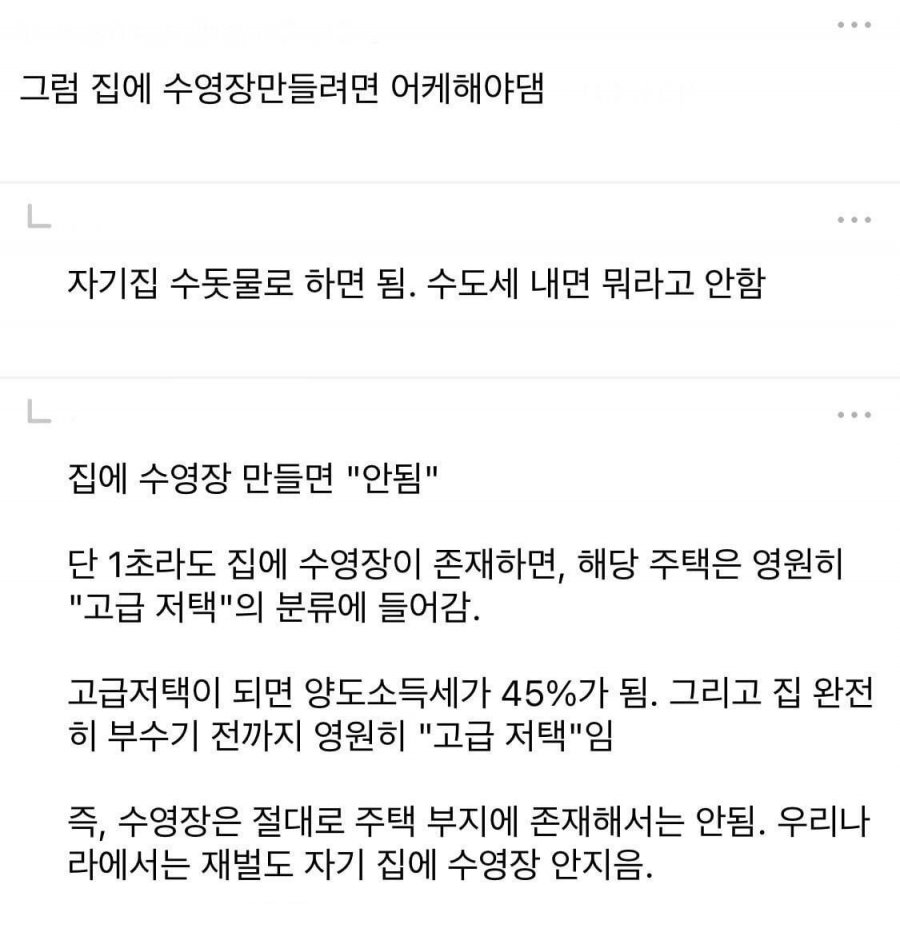The width and height of the screenshot is (900, 952).
Task: Open overflow menu on the 수돗물 reply
Action: pyautogui.click(x=853, y=219)
